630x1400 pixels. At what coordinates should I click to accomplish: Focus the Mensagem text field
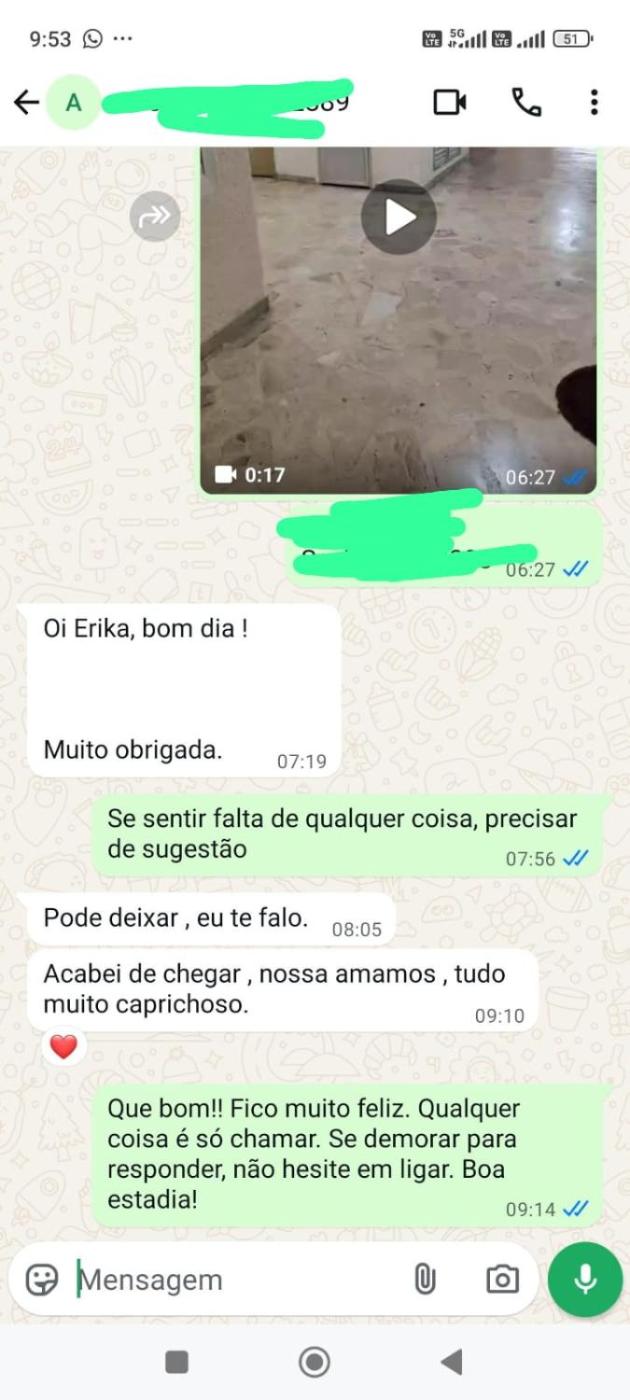[x=230, y=1279]
